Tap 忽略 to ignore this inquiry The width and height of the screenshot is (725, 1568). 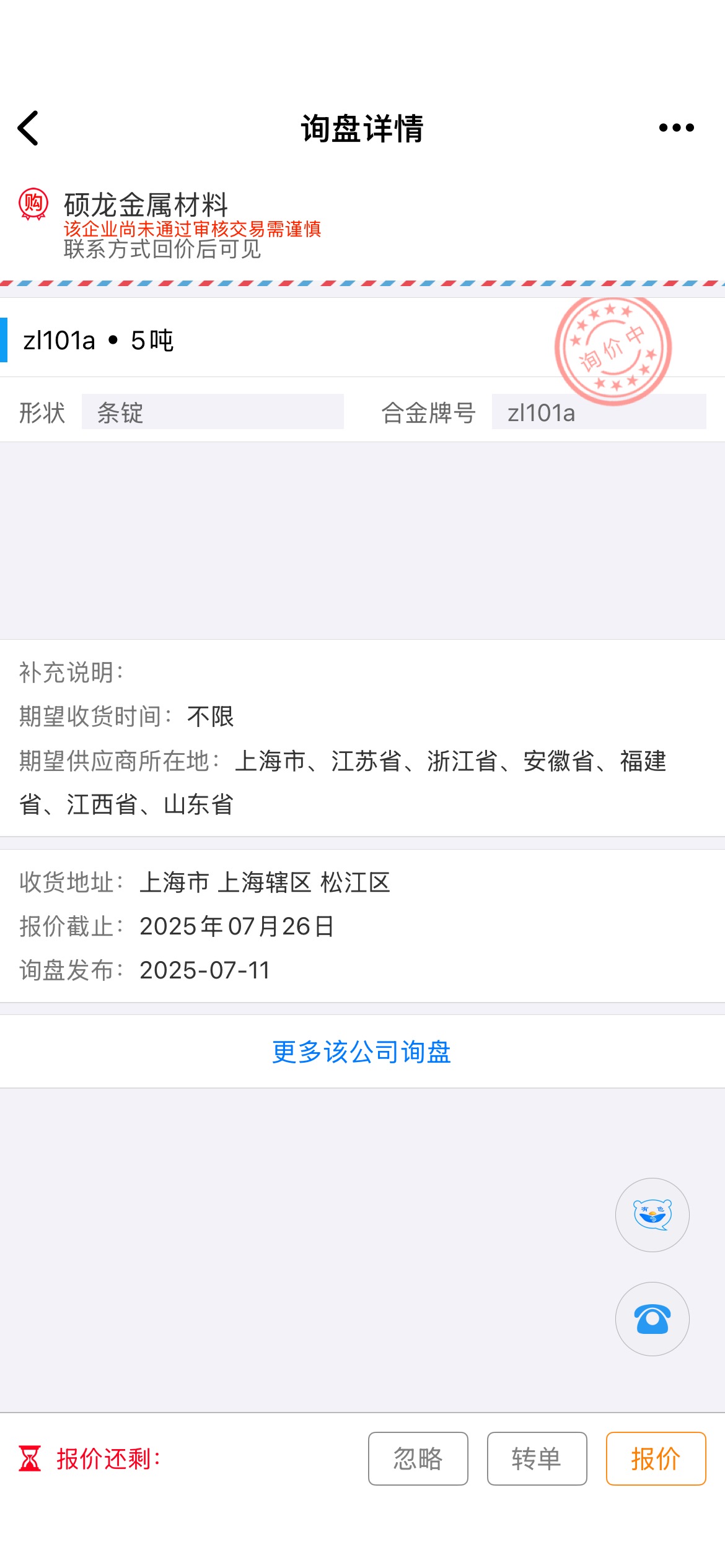point(418,1458)
